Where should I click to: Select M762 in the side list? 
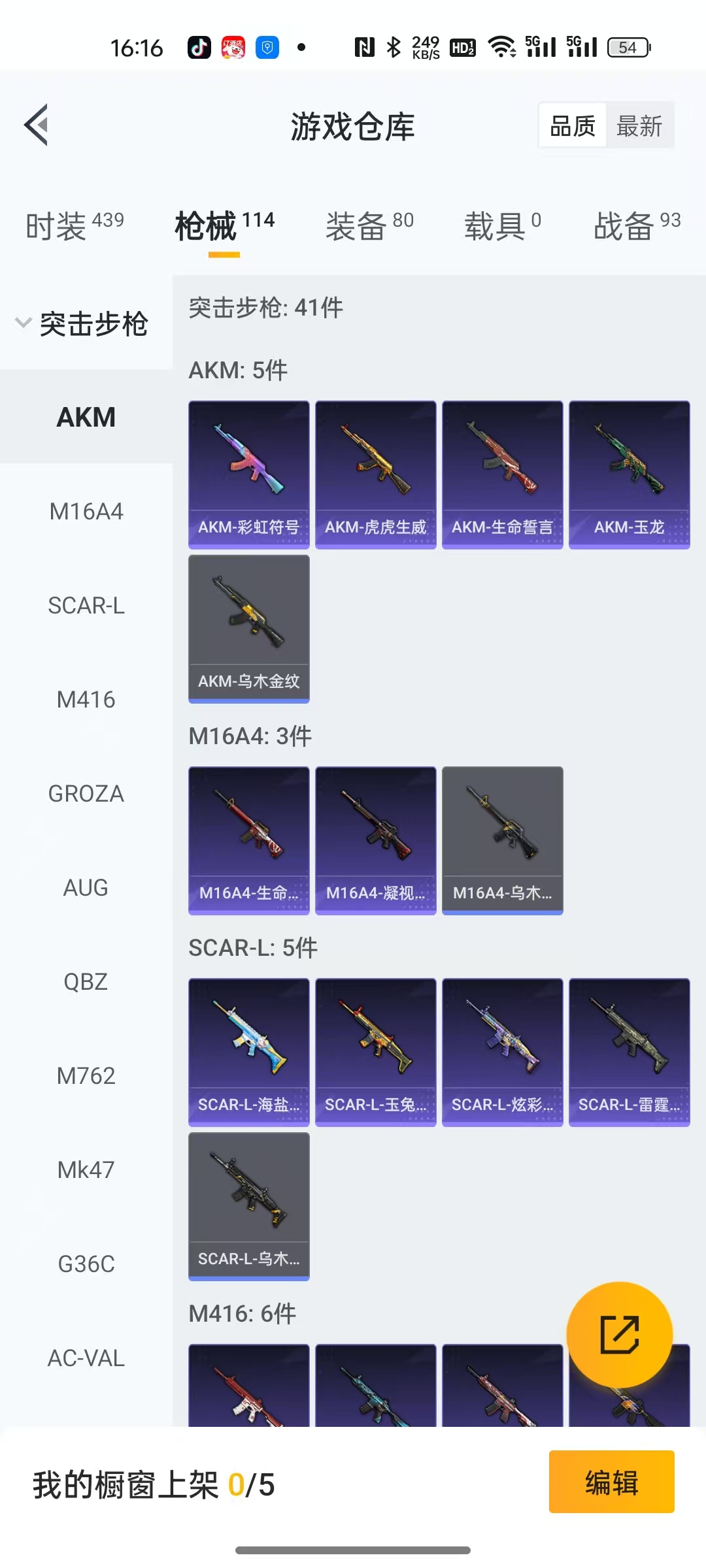(86, 1076)
